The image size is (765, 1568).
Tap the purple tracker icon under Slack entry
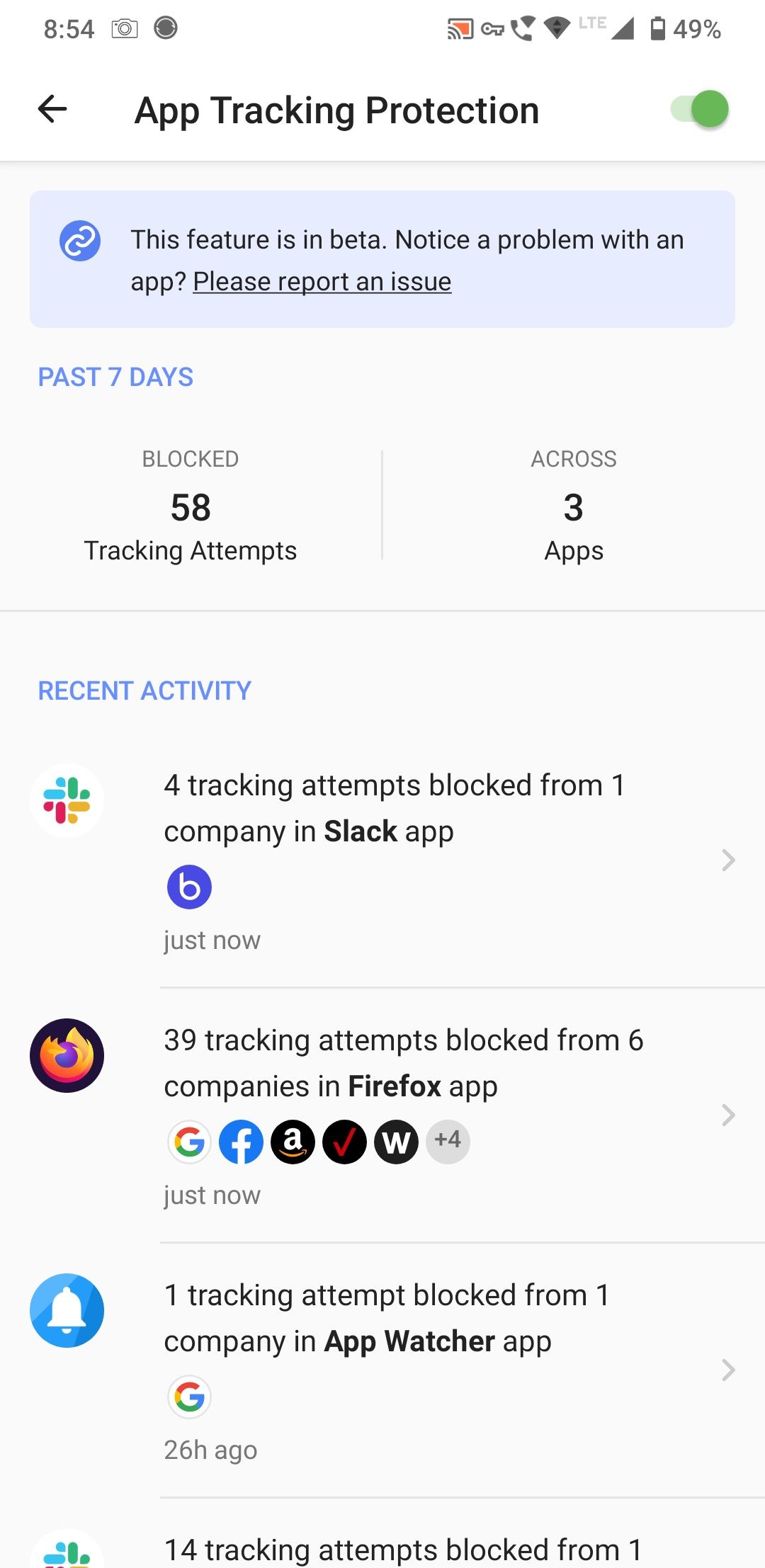188,885
